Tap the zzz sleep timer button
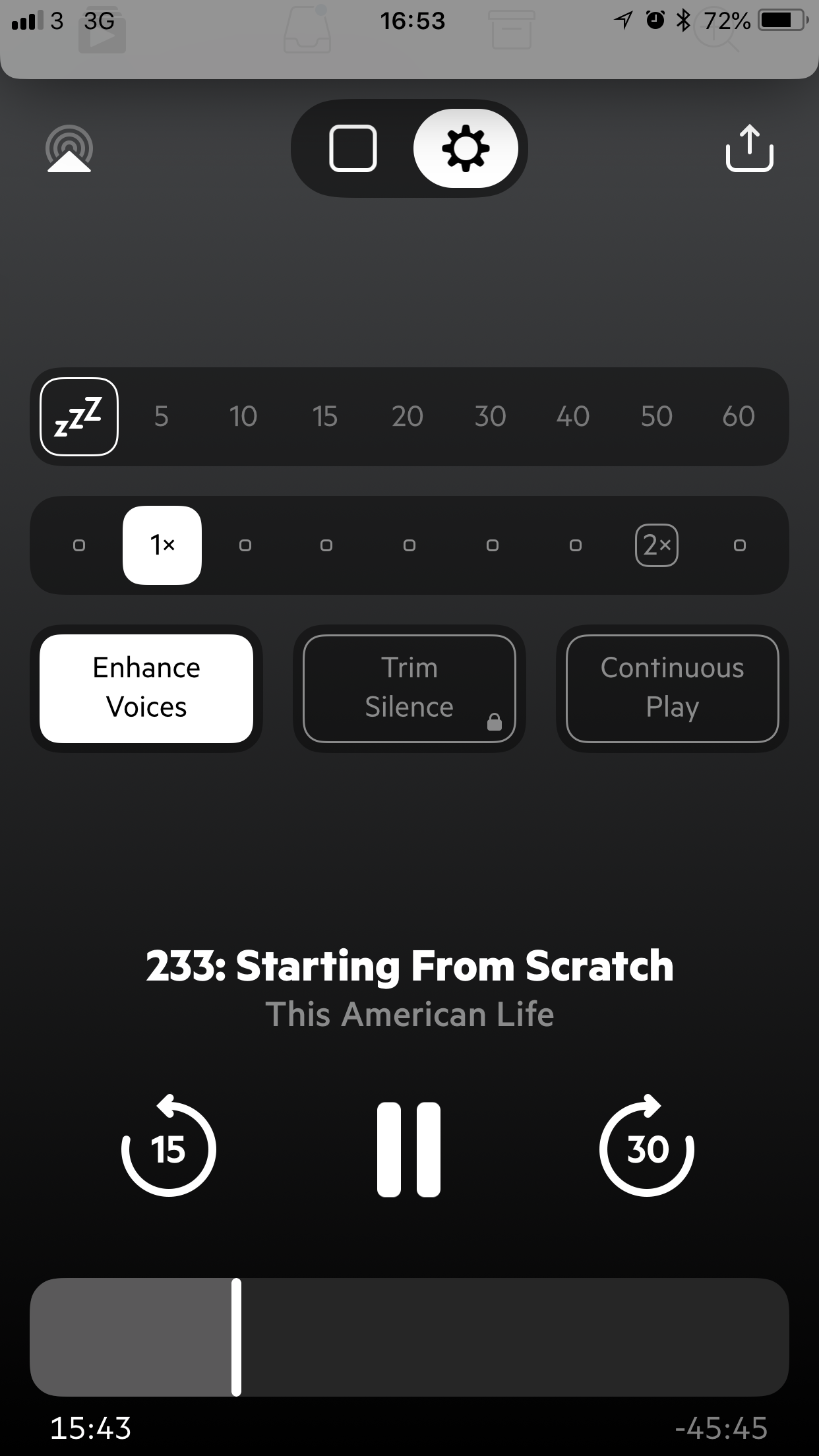The height and width of the screenshot is (1456, 819). [79, 417]
